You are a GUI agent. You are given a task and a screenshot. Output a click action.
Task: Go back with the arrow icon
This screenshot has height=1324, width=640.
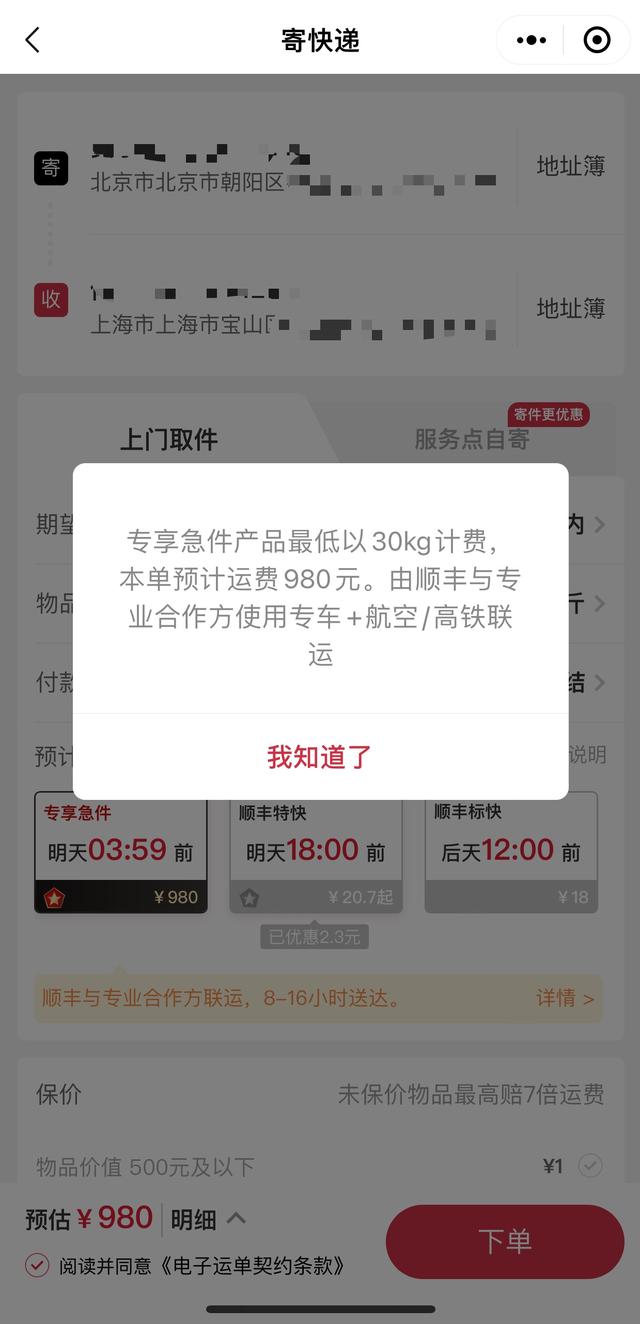pos(32,40)
